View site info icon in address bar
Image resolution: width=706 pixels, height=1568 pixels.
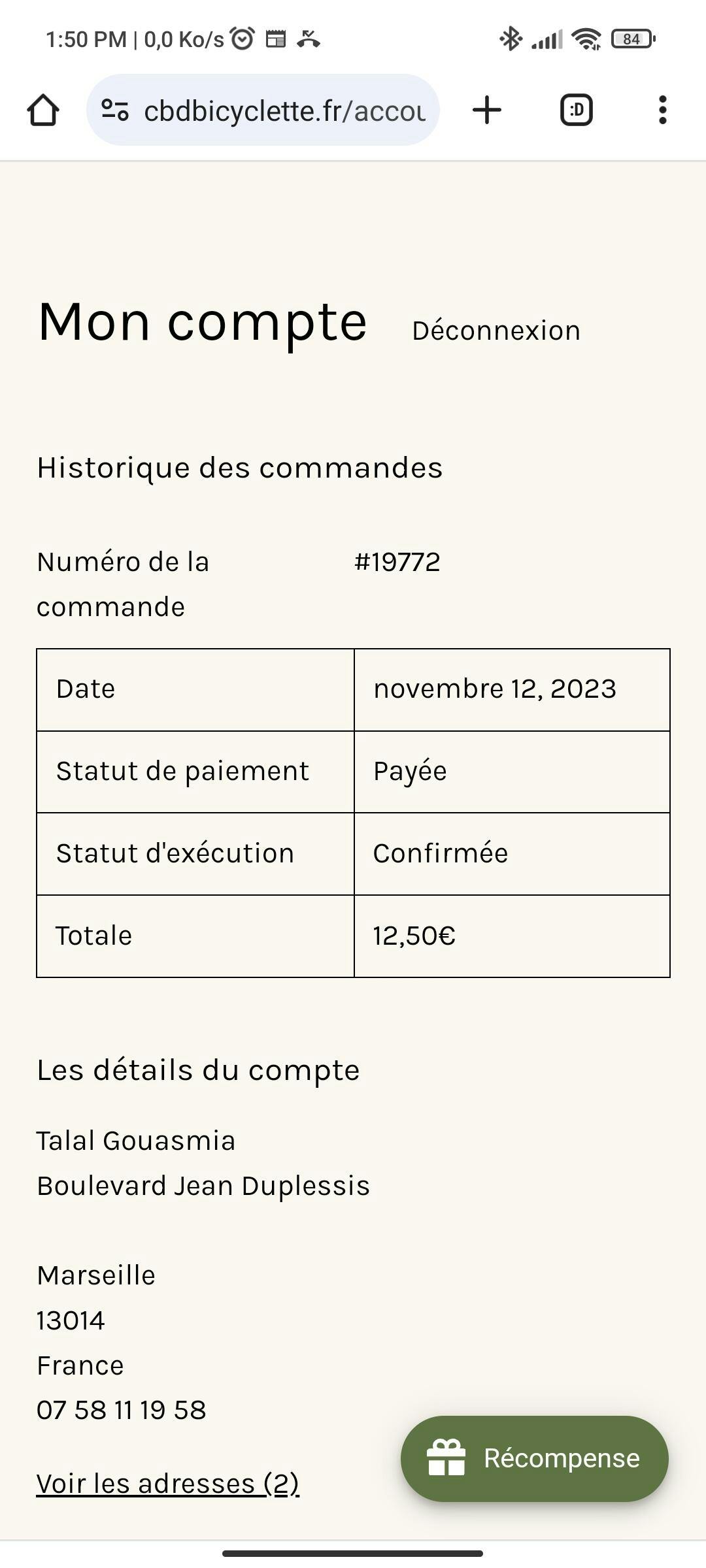(115, 110)
